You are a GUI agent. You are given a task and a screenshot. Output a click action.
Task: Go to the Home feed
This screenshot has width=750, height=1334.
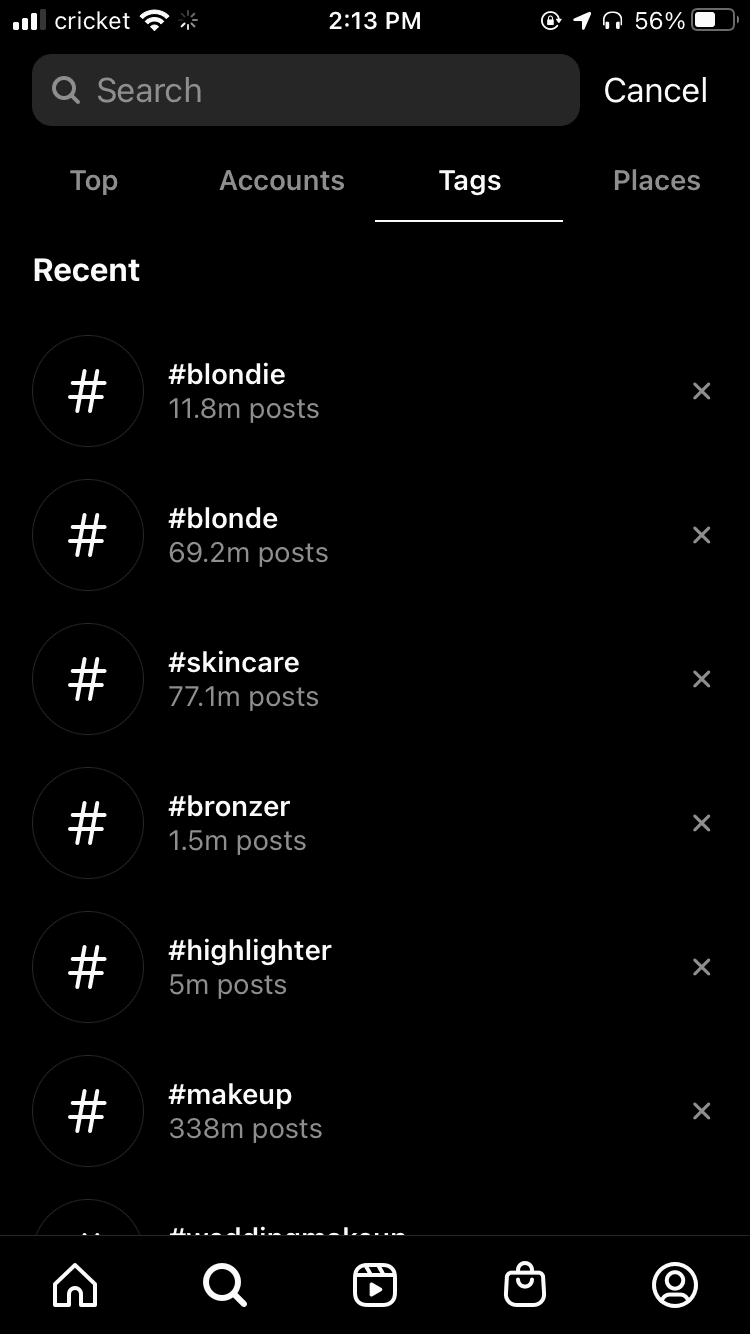[75, 1285]
